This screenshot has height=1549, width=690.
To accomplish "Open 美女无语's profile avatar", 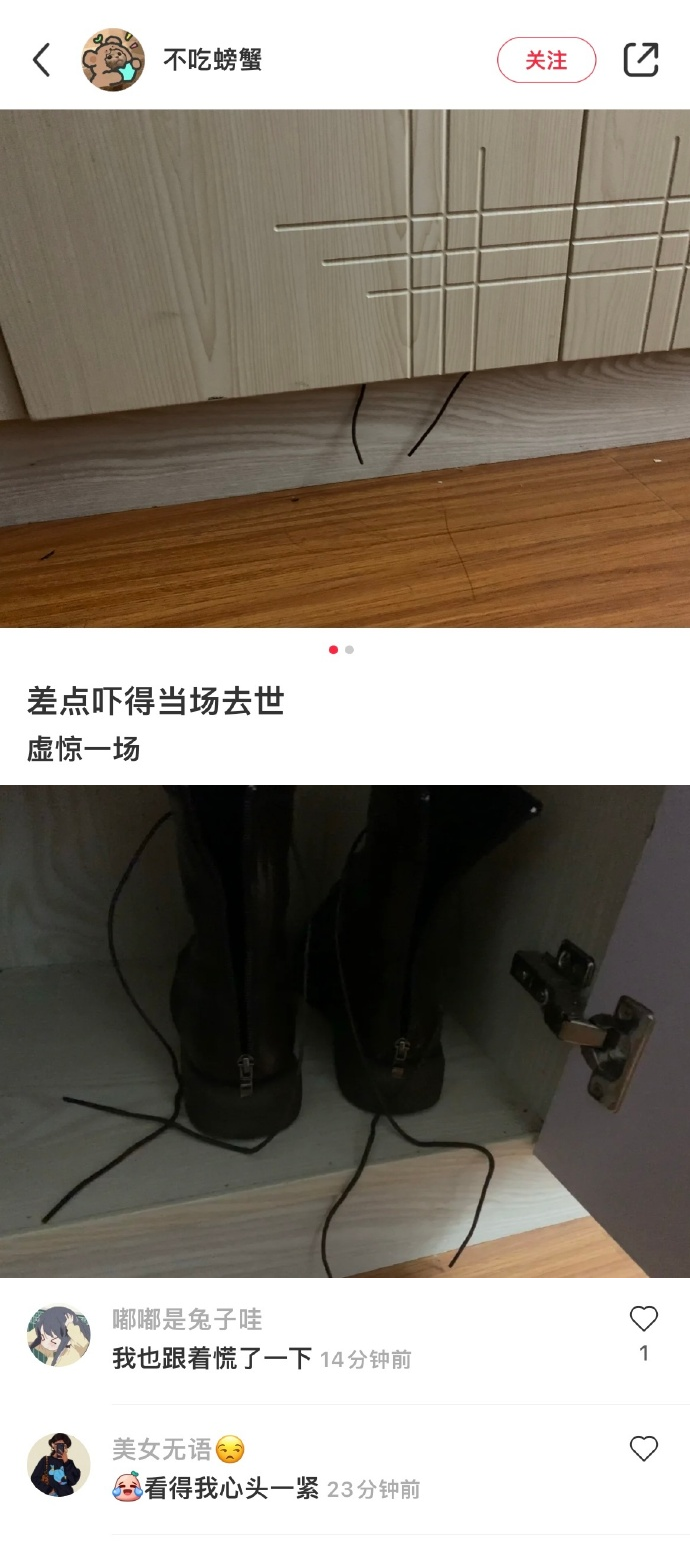I will coord(58,1465).
